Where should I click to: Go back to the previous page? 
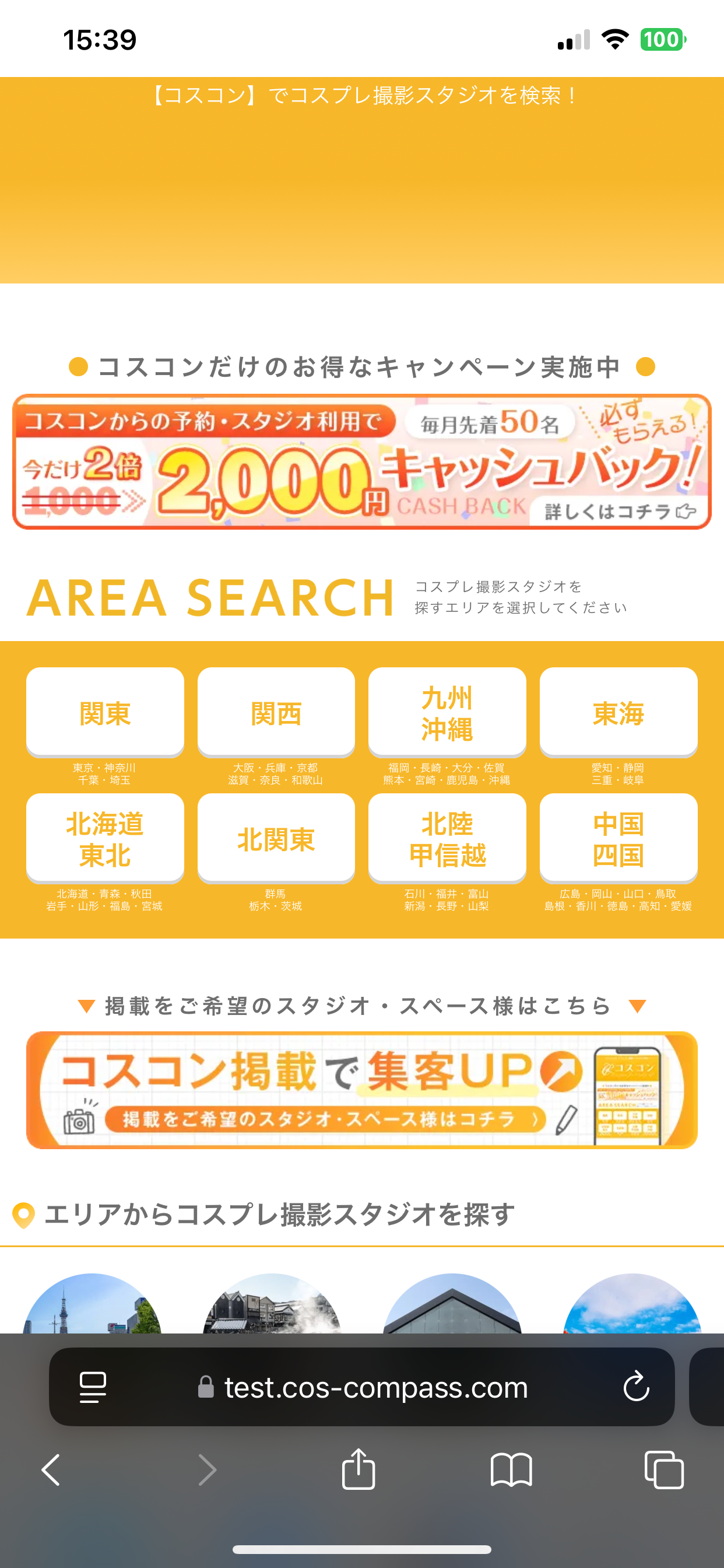[x=51, y=1470]
